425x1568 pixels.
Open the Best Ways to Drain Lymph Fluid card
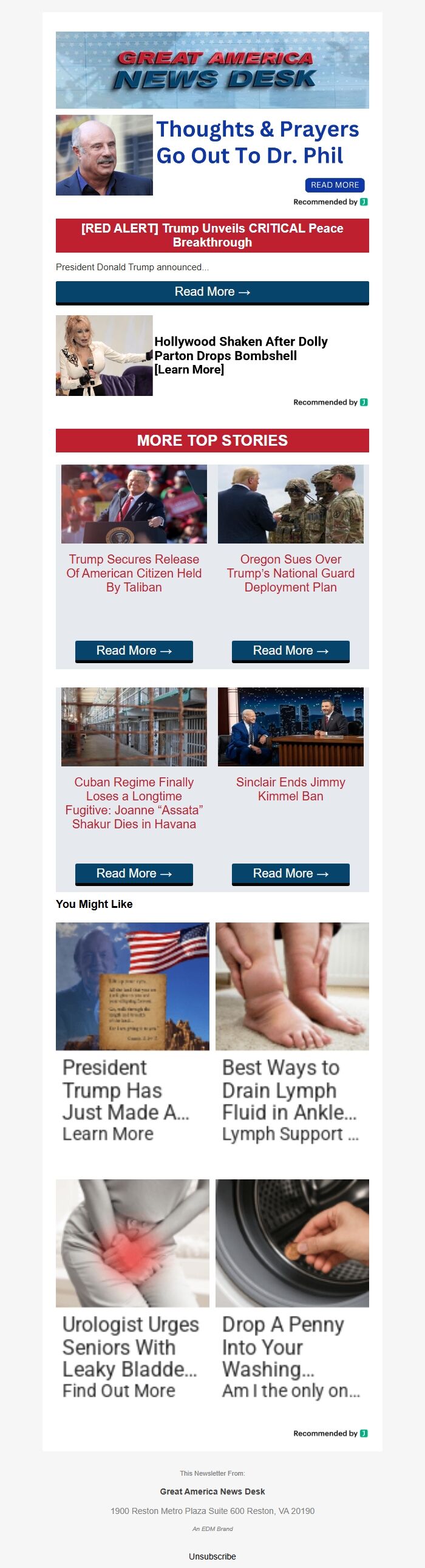291,1035
